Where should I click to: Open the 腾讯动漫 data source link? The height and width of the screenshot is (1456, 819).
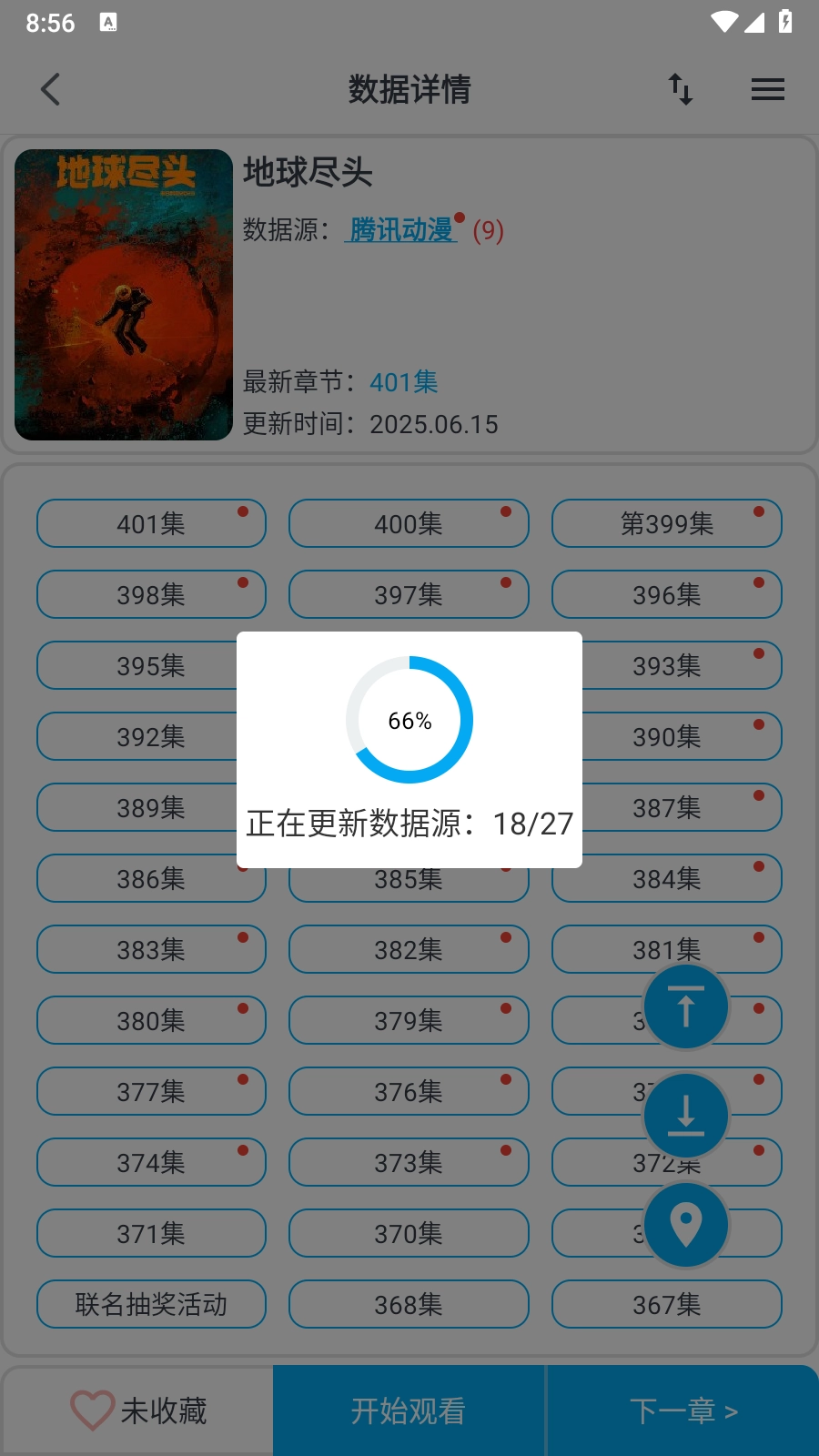(401, 230)
